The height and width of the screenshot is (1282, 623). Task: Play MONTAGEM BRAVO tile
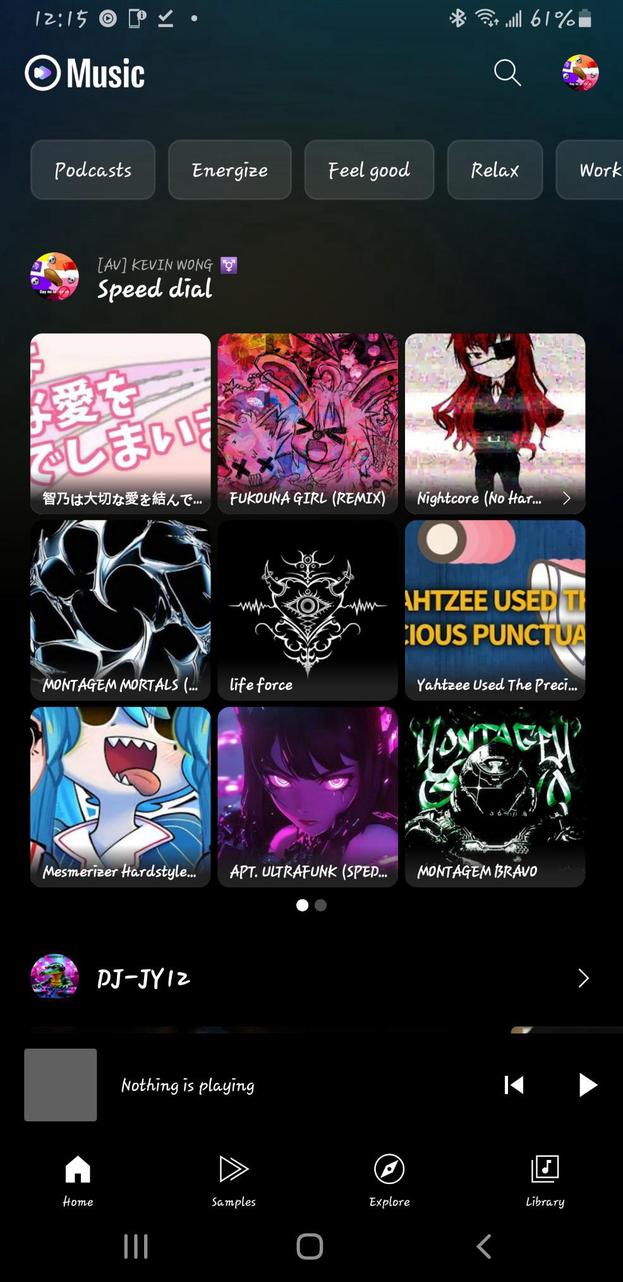coord(495,795)
